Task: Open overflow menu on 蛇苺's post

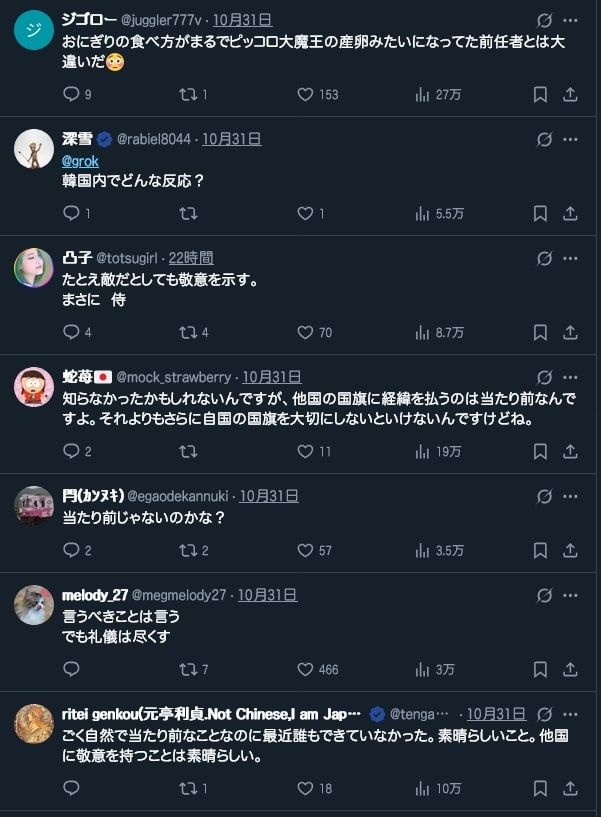Action: (570, 377)
